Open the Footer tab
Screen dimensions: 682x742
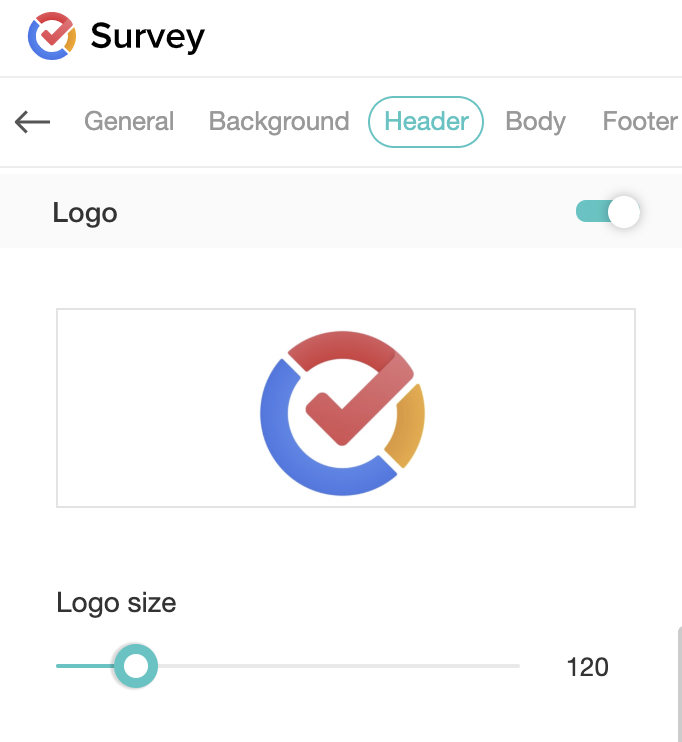(640, 122)
